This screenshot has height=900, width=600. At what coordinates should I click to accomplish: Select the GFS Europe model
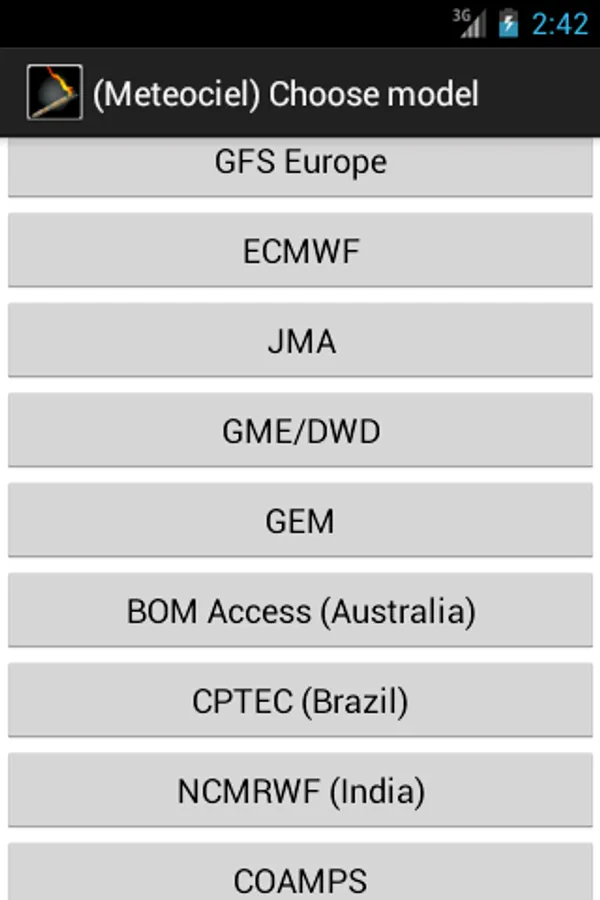pos(300,164)
